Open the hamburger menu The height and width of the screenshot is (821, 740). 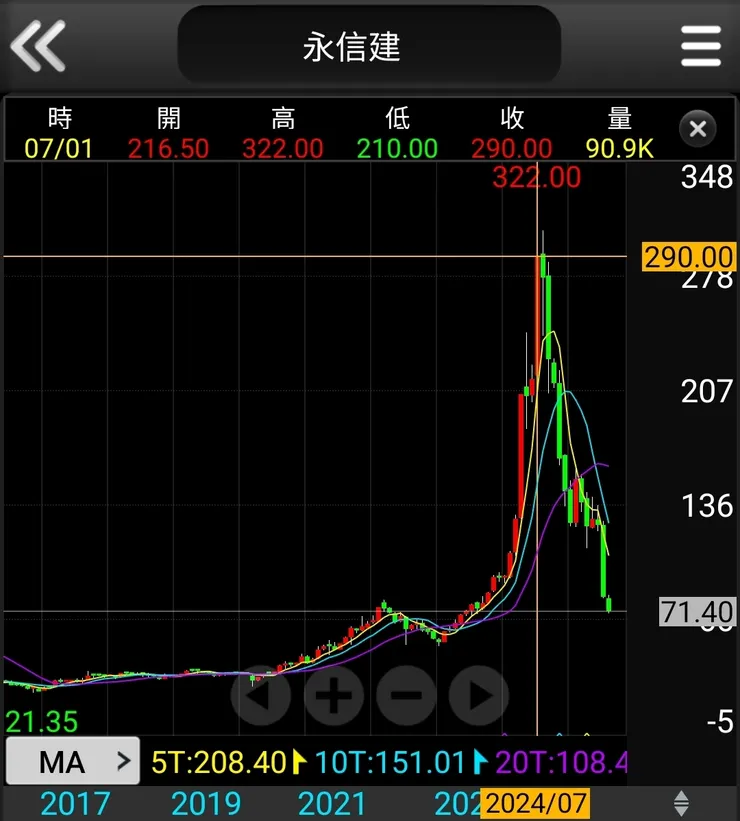[x=700, y=45]
